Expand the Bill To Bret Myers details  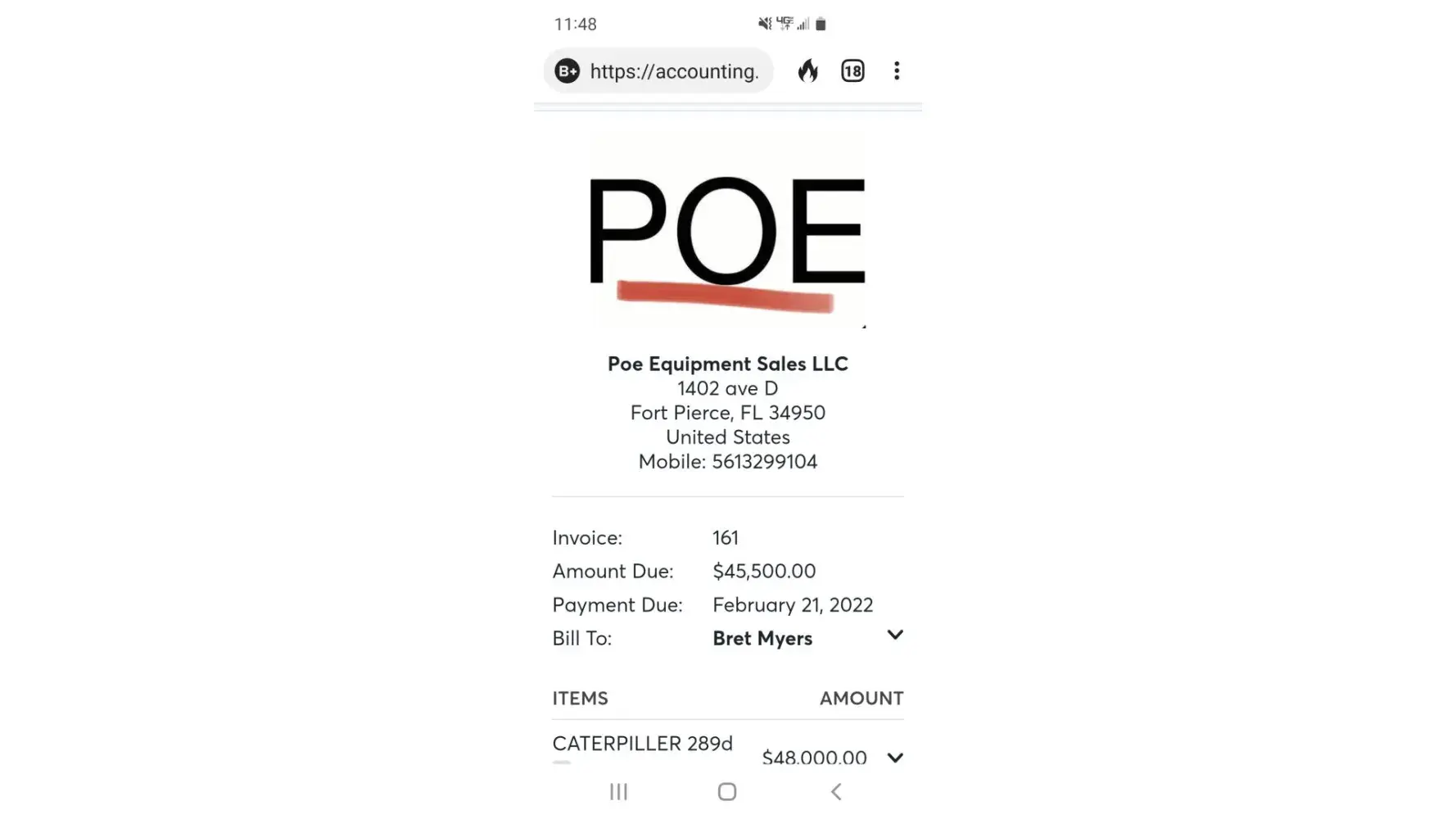click(895, 636)
